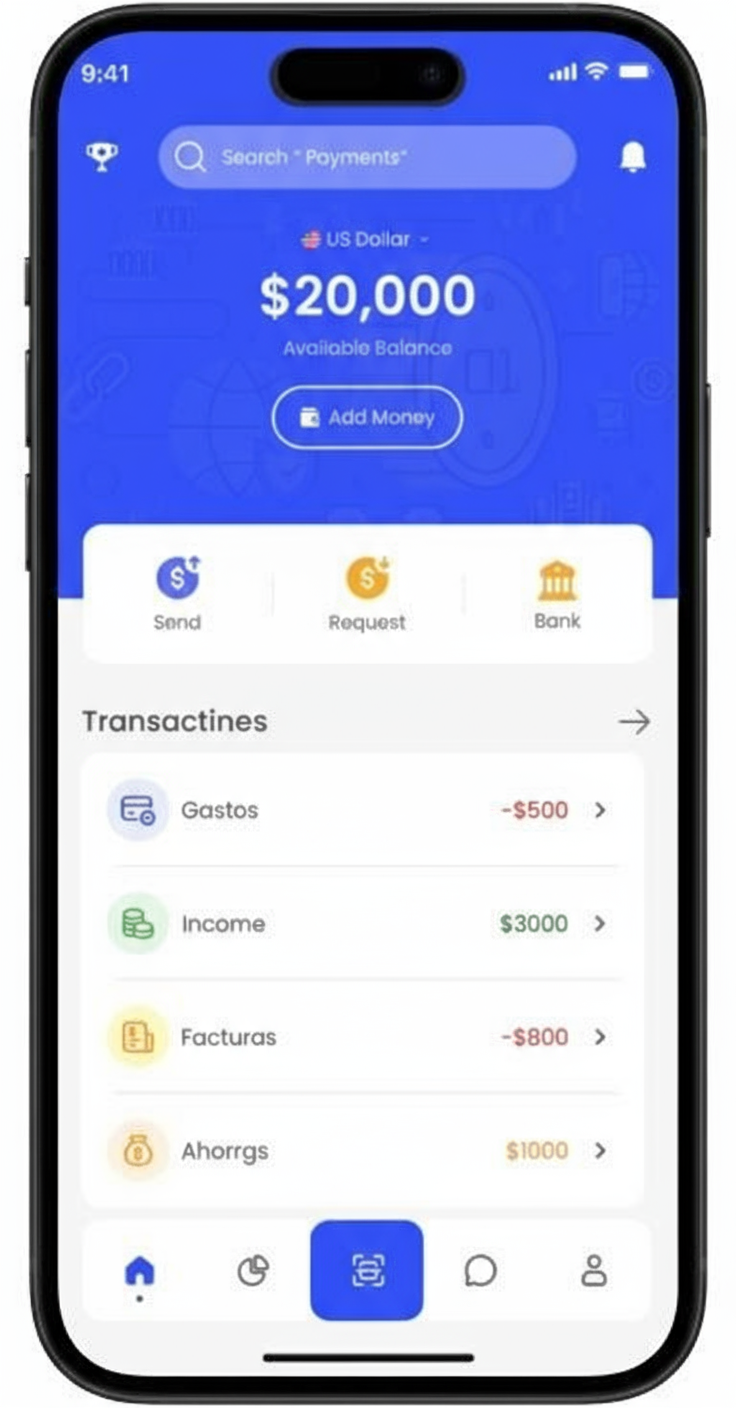Open the Ahorrgs savings row
The height and width of the screenshot is (1408, 736).
click(x=362, y=1151)
